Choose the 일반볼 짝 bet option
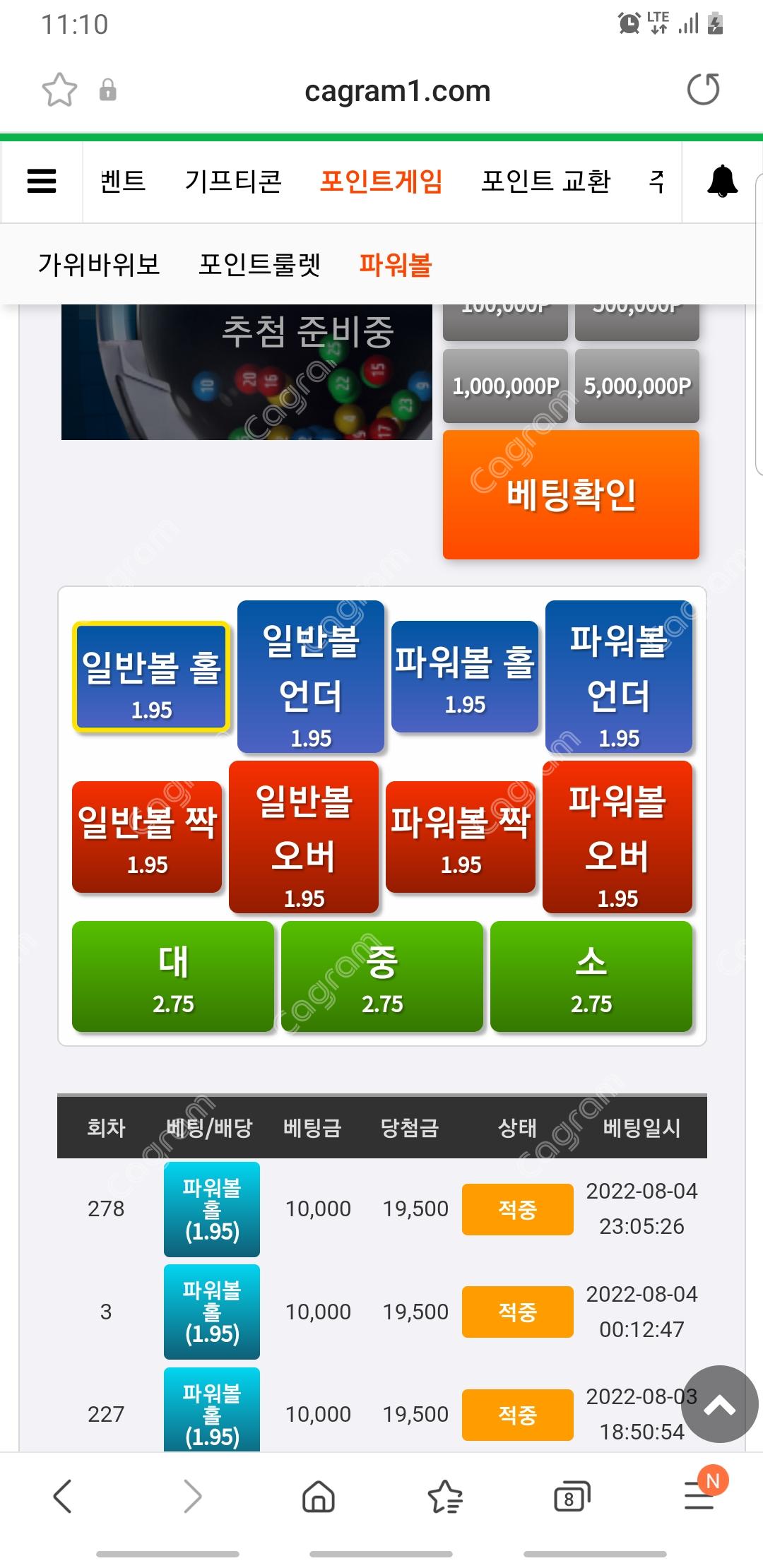This screenshot has width=763, height=1568. [147, 837]
